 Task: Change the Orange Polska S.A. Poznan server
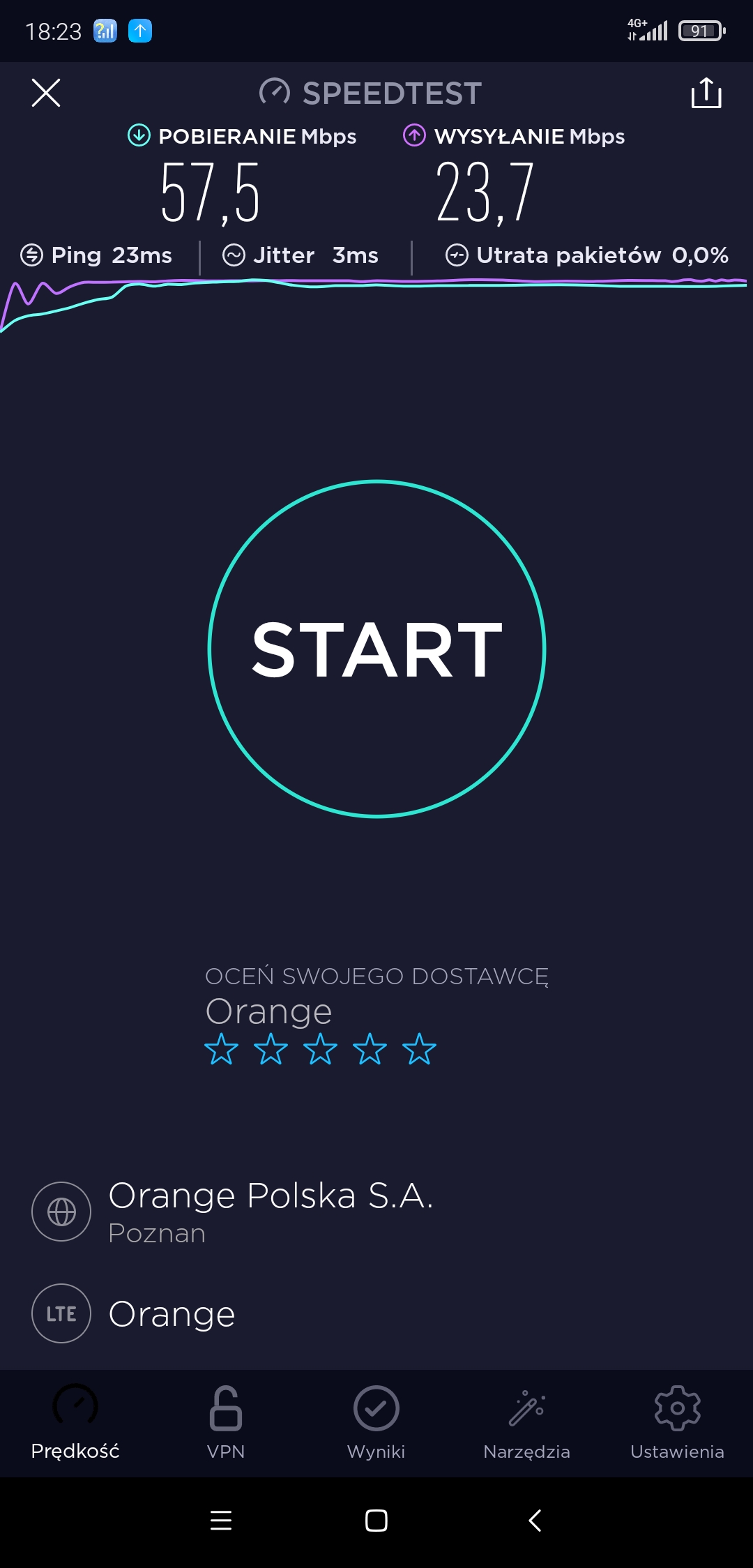[271, 1212]
